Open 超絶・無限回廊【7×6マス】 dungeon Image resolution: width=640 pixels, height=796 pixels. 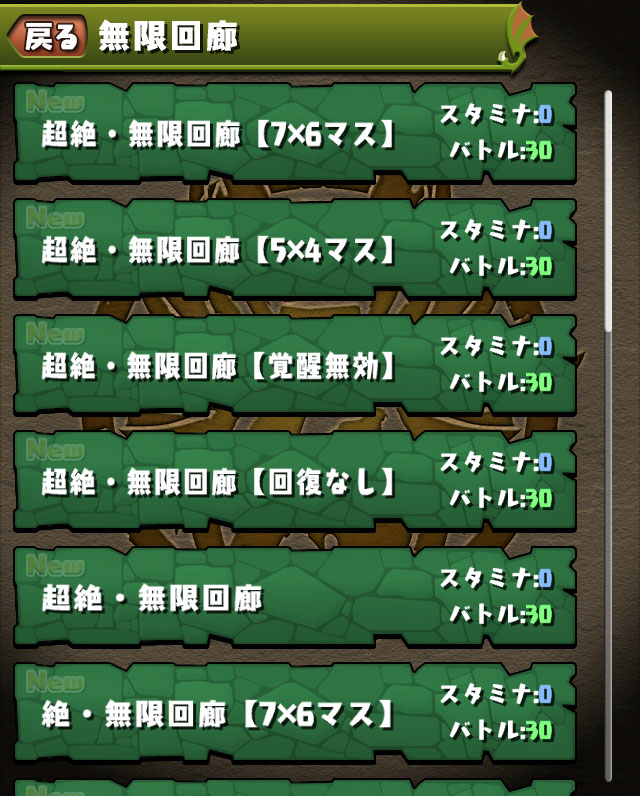coord(295,133)
